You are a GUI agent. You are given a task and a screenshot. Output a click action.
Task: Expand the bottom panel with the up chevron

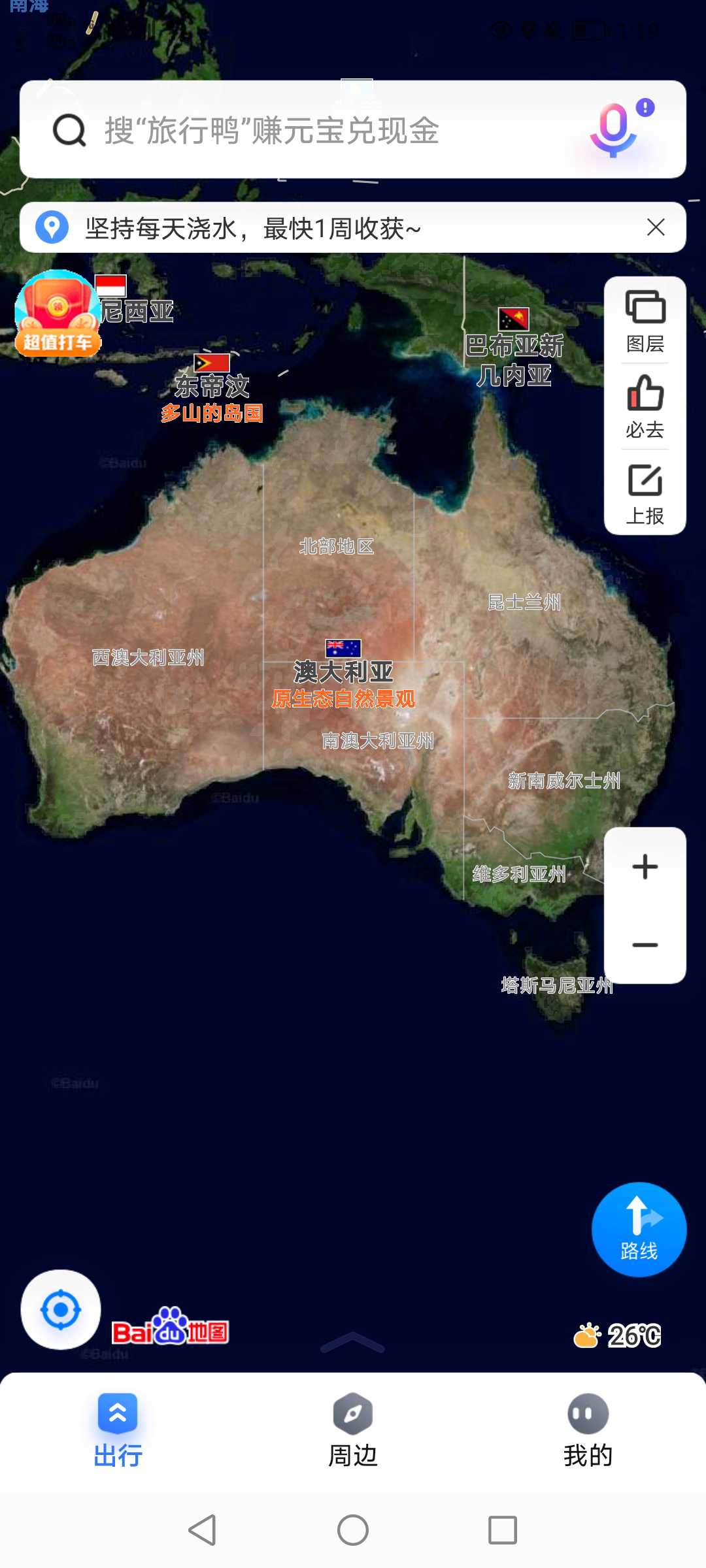[x=352, y=1342]
